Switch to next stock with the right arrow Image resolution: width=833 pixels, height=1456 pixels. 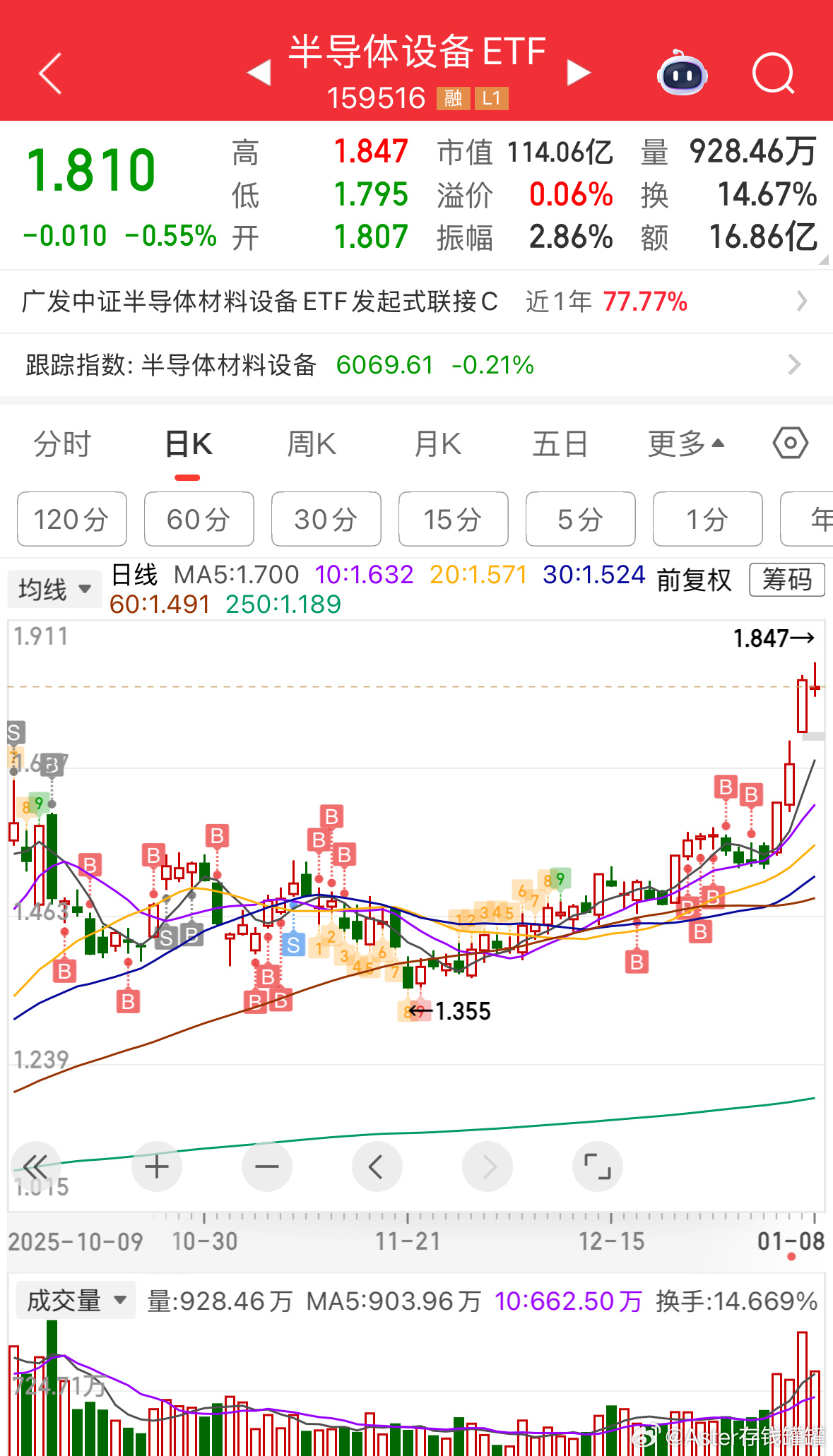(x=578, y=73)
